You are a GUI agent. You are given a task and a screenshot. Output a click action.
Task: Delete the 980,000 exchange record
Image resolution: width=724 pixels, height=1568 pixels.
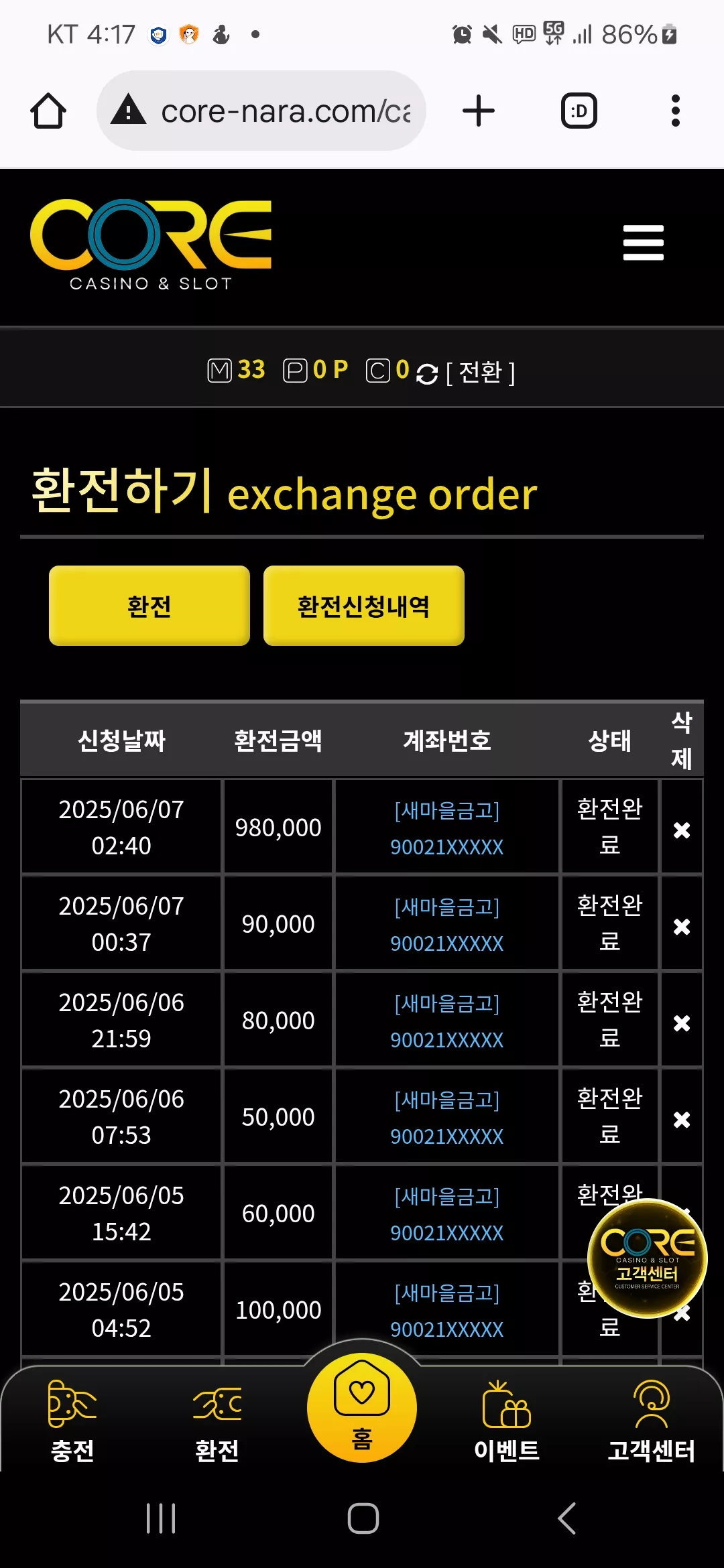[x=682, y=830]
